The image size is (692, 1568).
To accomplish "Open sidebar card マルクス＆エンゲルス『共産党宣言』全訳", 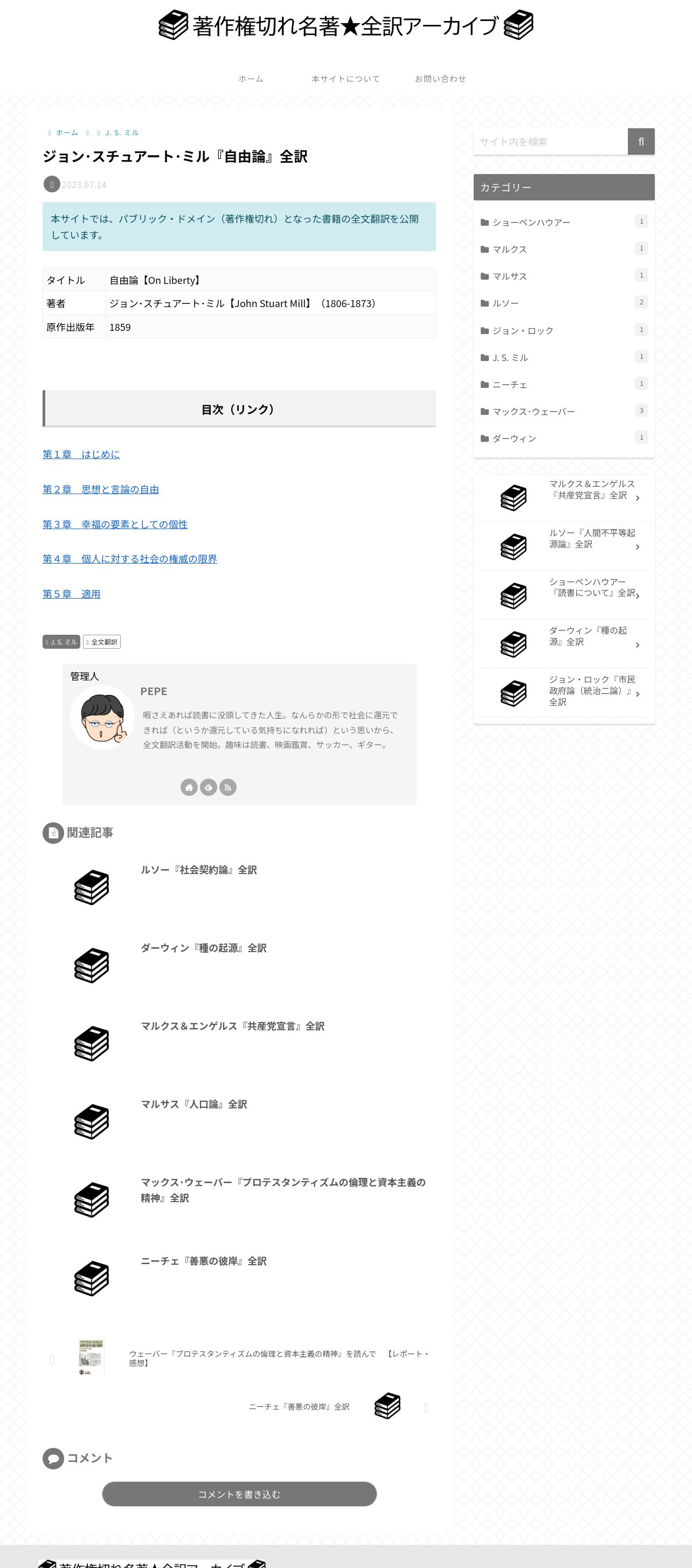I will coord(564,497).
